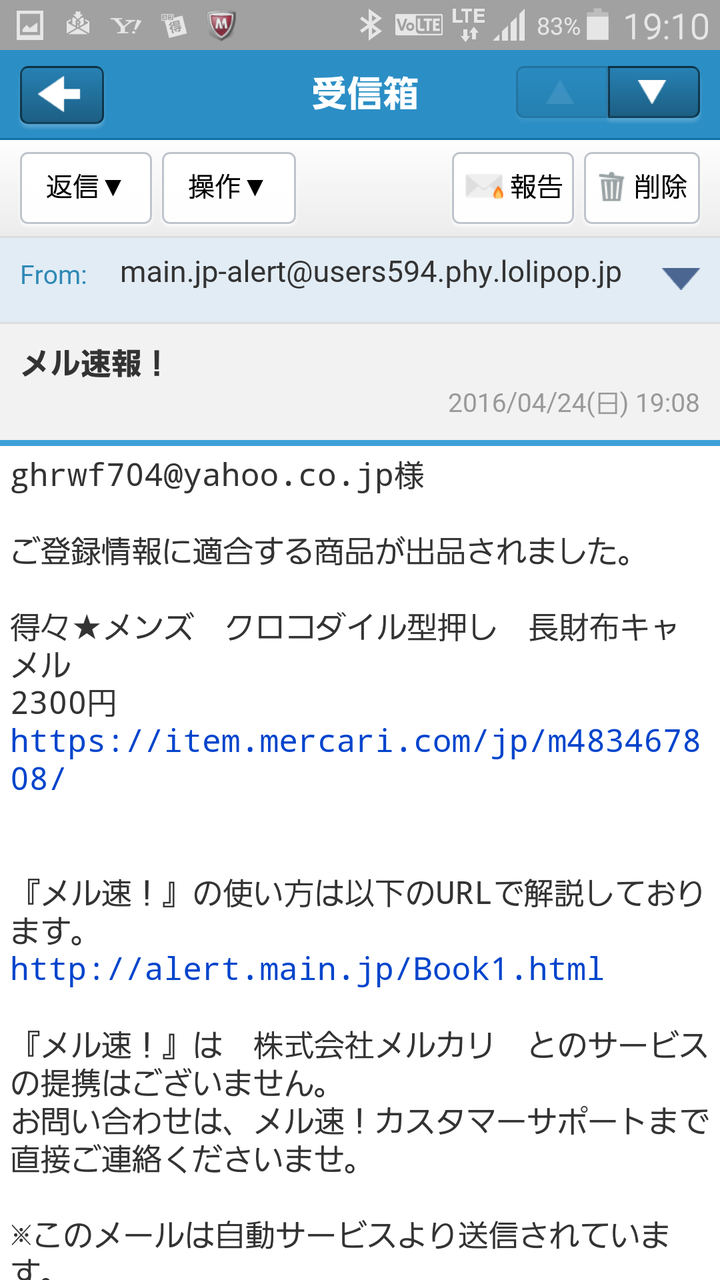Delete this email using the 削除 trash icon

tap(641, 188)
